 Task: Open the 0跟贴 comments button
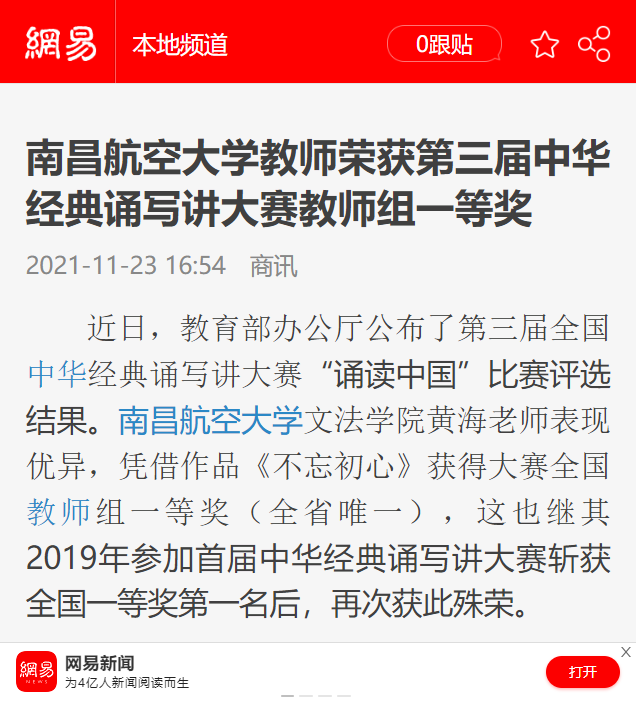point(444,44)
